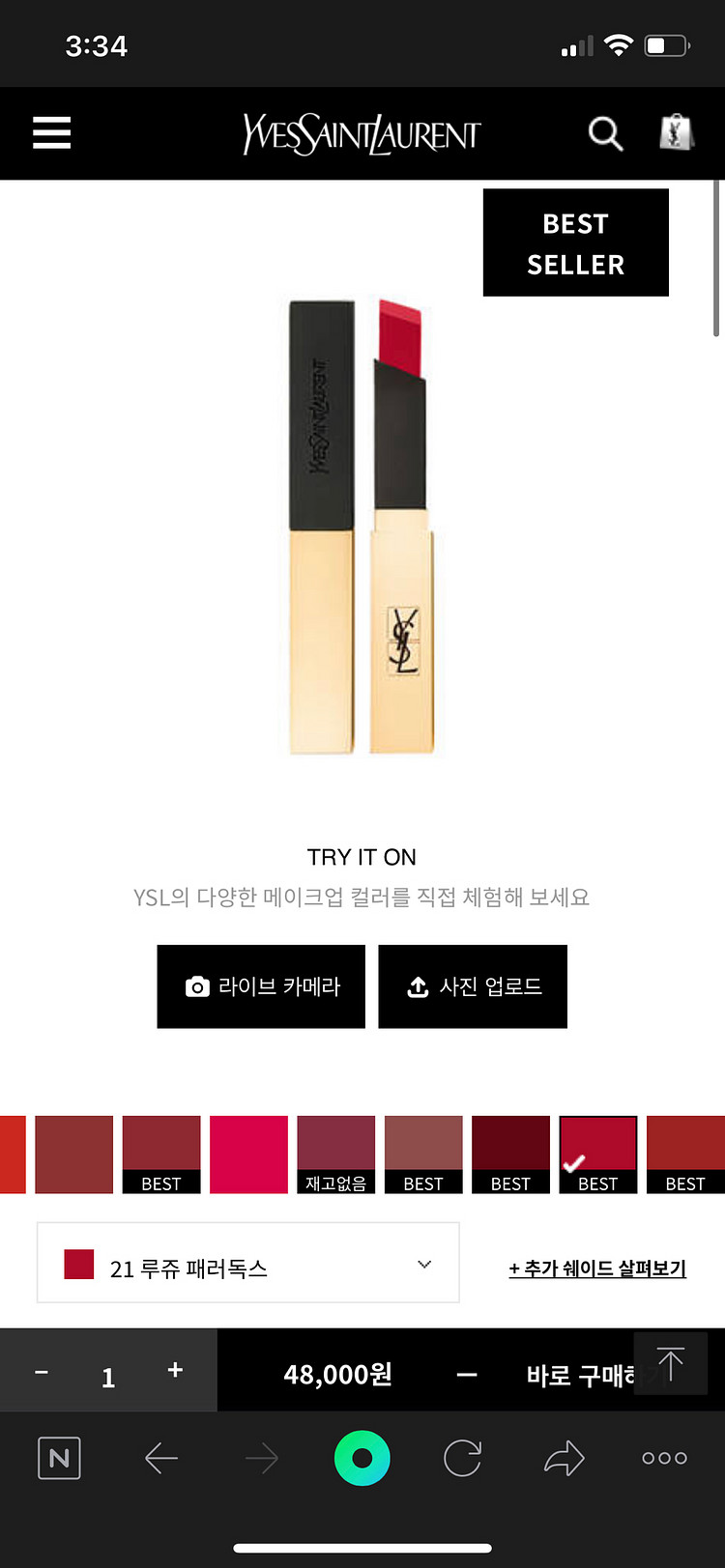Open the shopping bag

pyautogui.click(x=676, y=132)
